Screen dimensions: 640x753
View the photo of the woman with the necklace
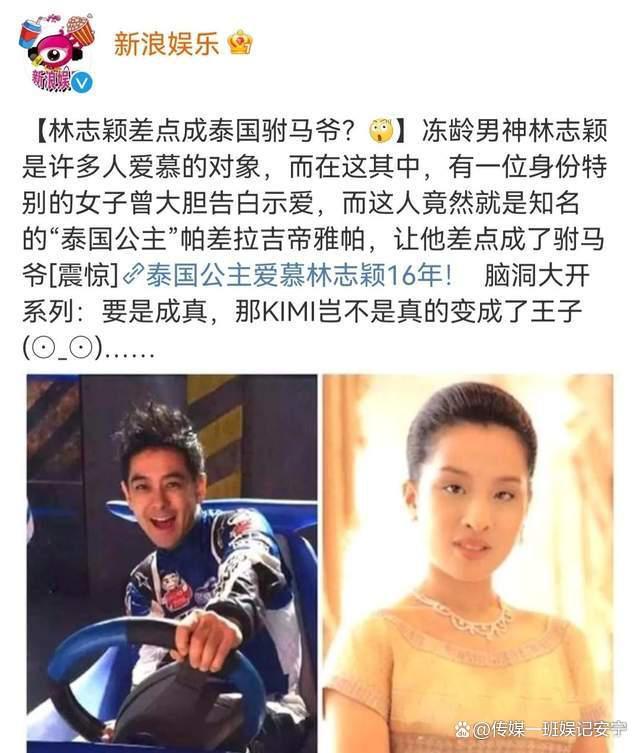click(x=467, y=560)
